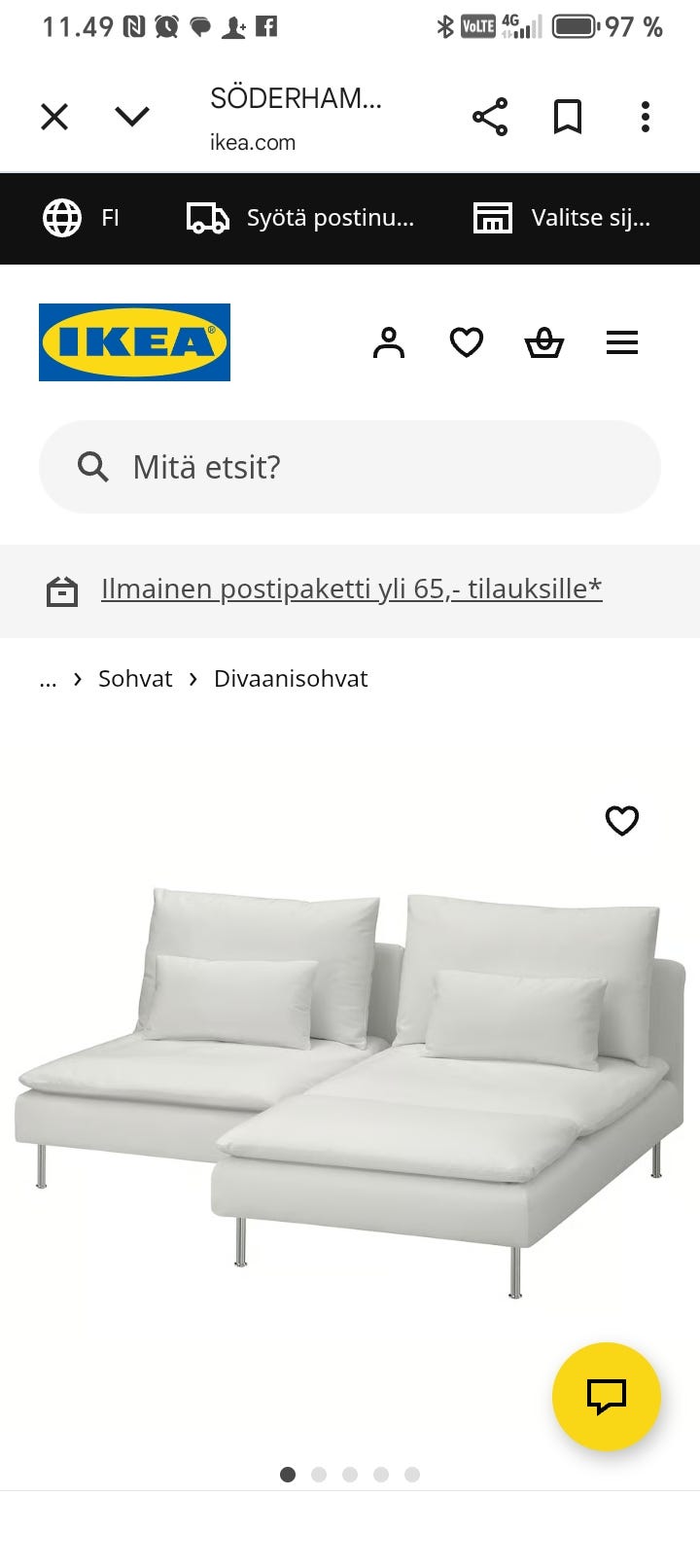Bookmark the page with the bookmark icon

pos(568,116)
